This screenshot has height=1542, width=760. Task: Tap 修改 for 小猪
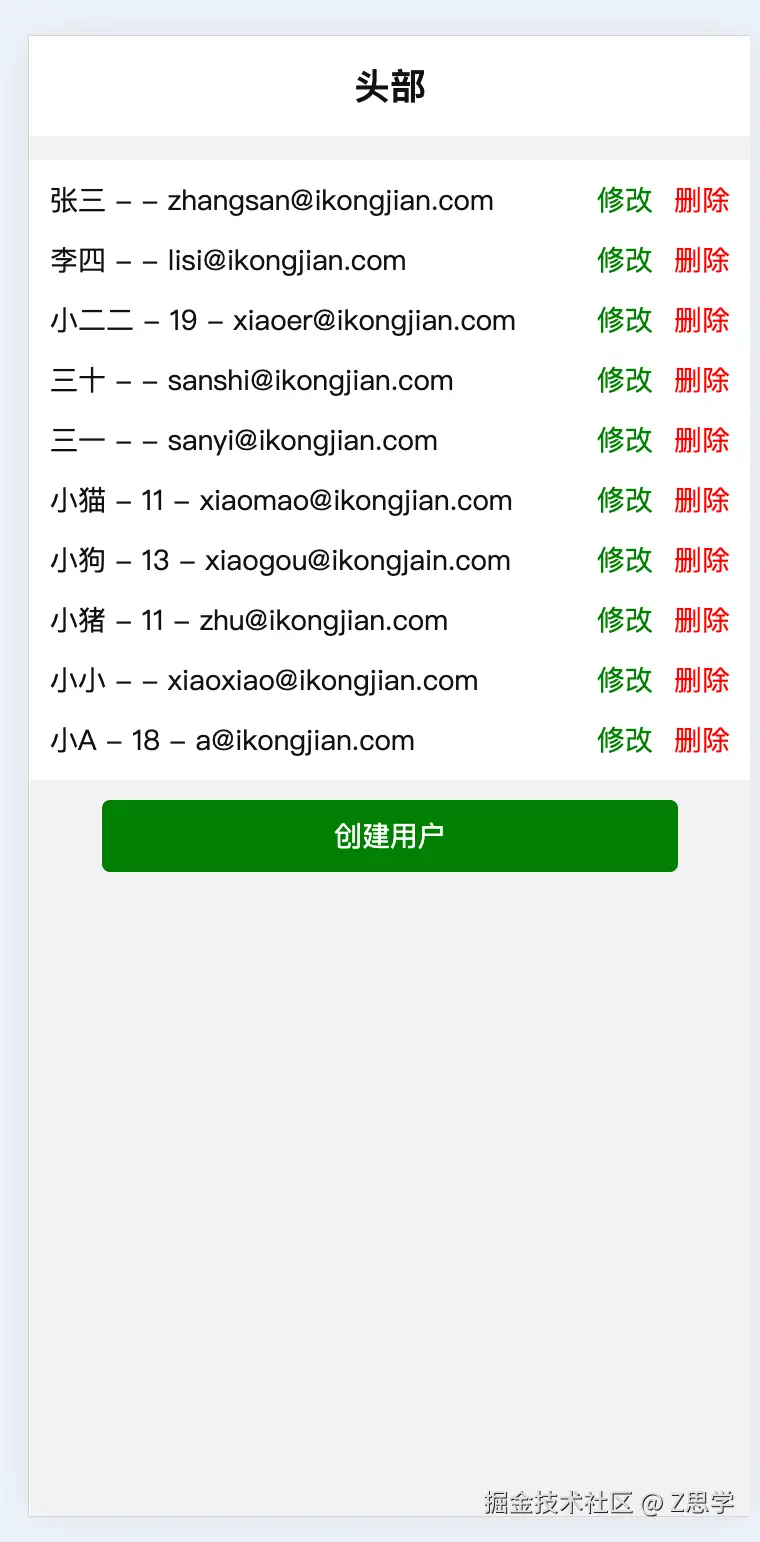click(624, 620)
